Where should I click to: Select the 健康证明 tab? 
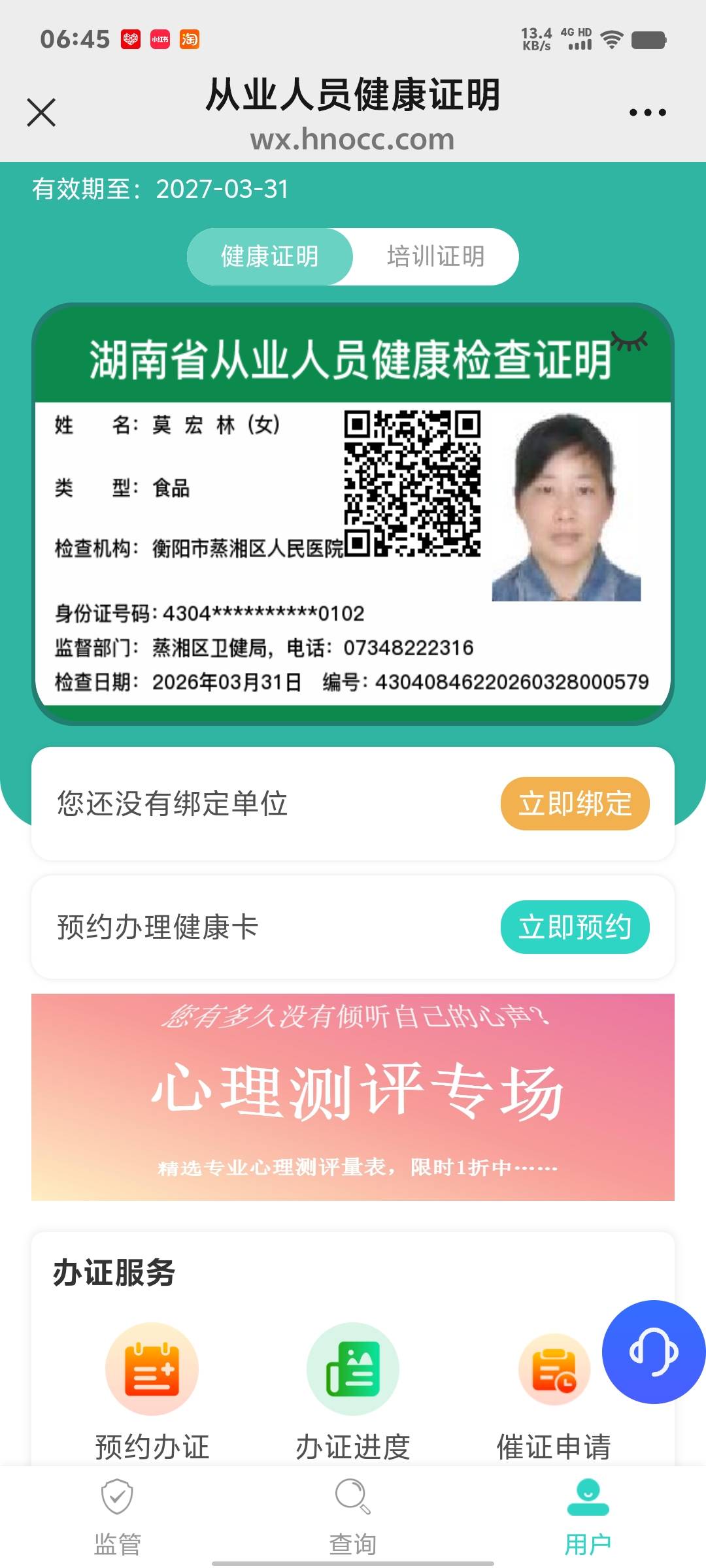point(270,256)
